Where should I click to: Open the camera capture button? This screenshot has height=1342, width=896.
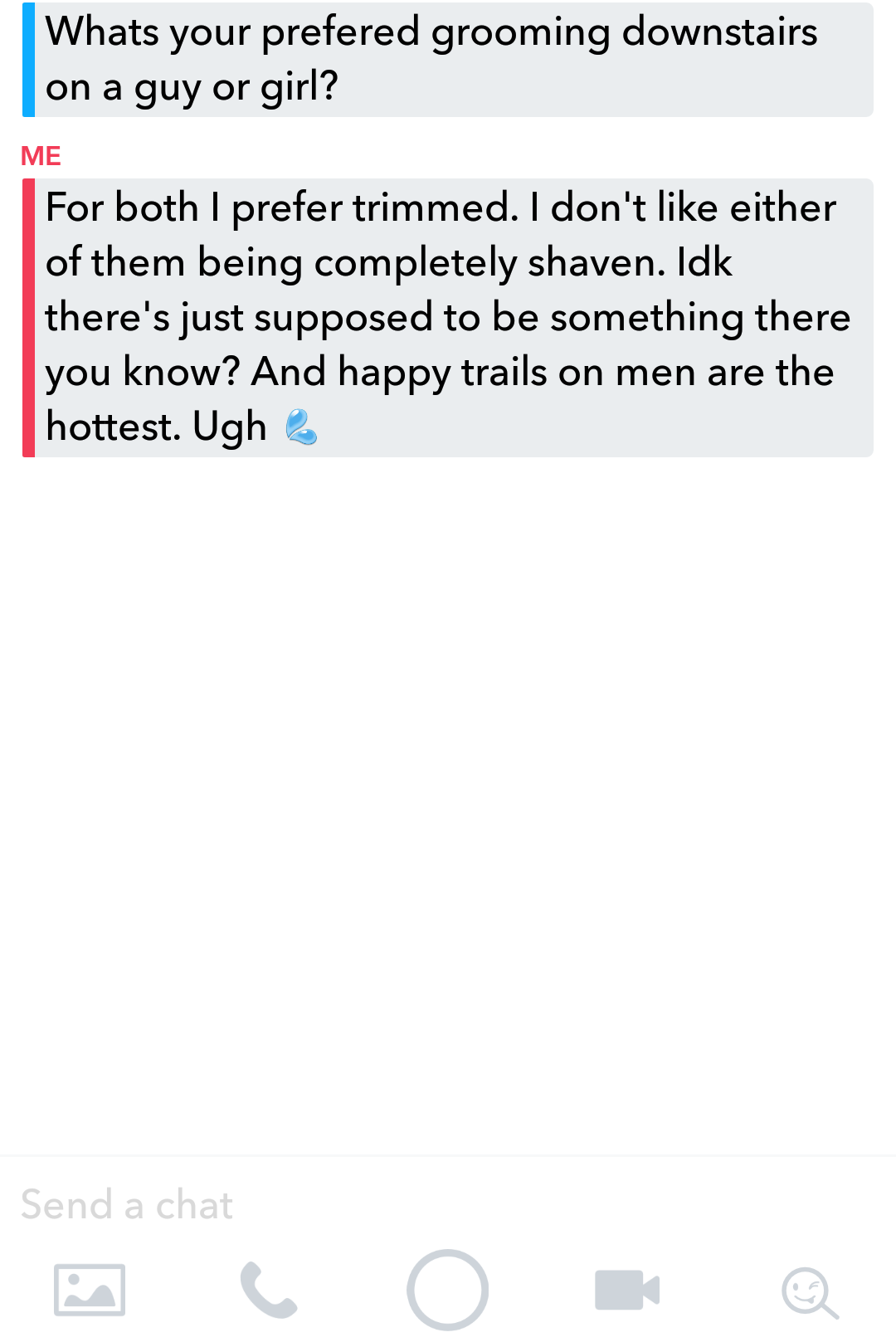(447, 1290)
